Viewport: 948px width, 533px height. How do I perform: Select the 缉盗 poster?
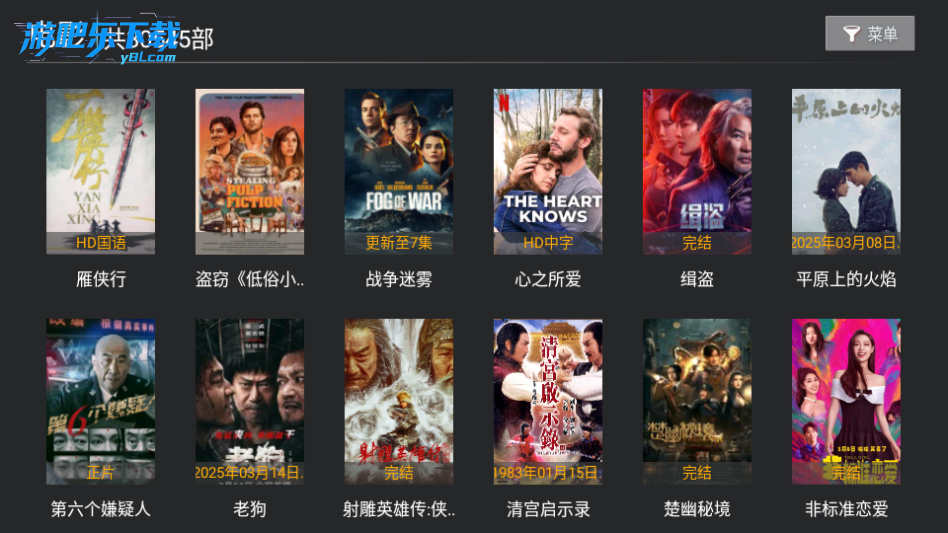pos(697,172)
